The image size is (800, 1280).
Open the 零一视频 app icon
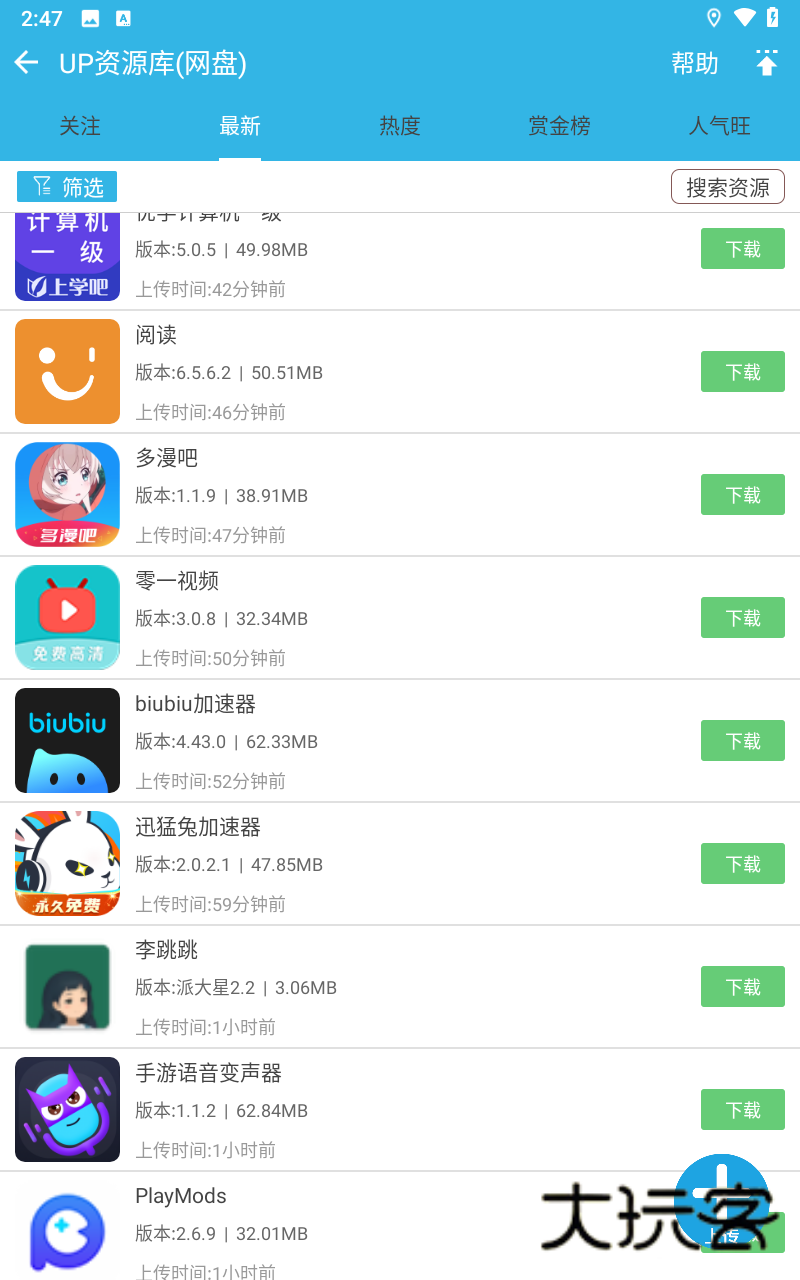pyautogui.click(x=67, y=617)
